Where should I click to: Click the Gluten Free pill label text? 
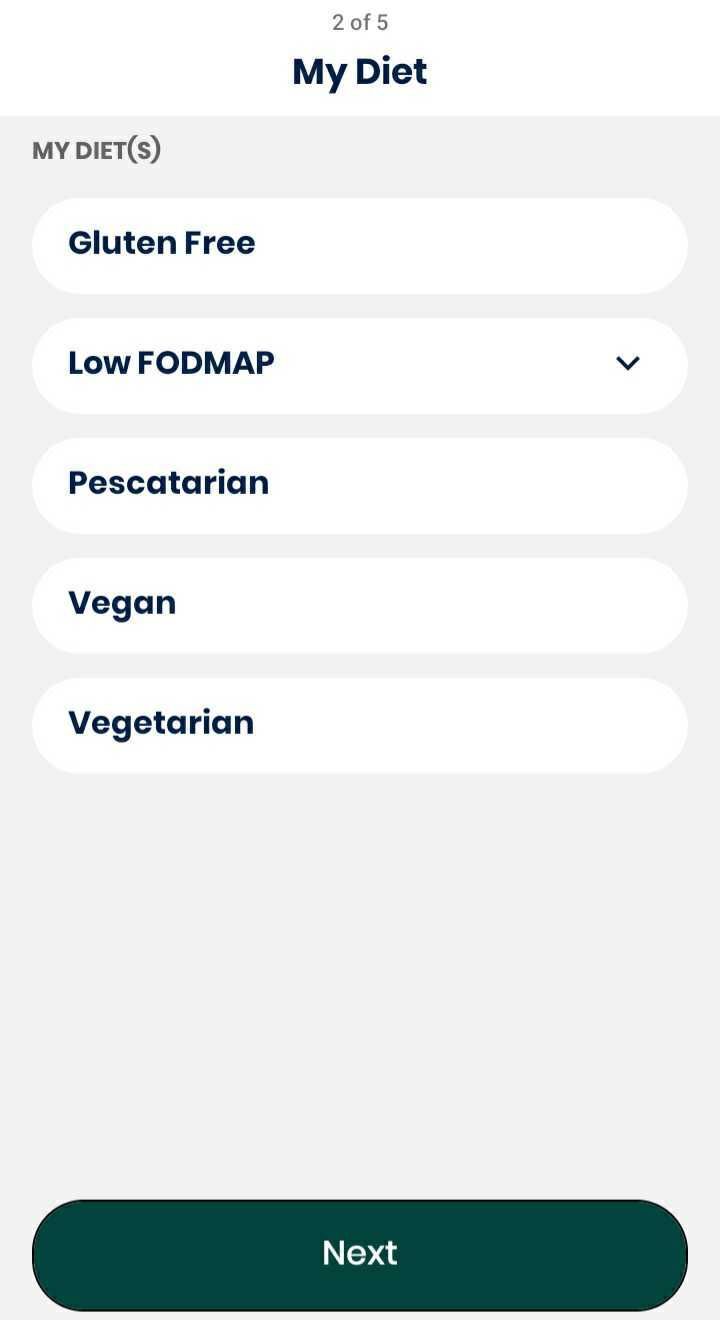coord(161,243)
